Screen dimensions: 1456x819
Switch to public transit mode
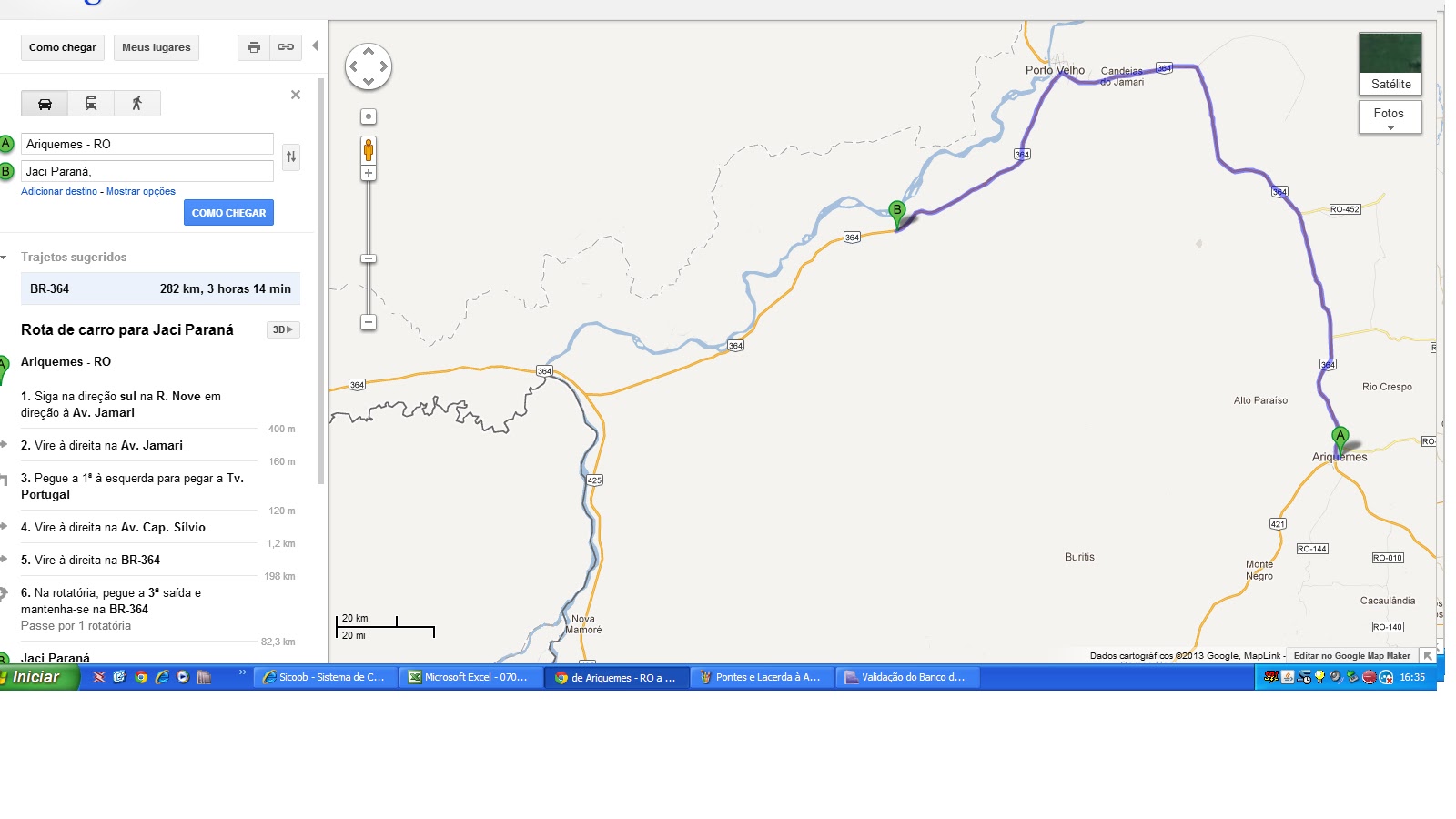point(91,104)
